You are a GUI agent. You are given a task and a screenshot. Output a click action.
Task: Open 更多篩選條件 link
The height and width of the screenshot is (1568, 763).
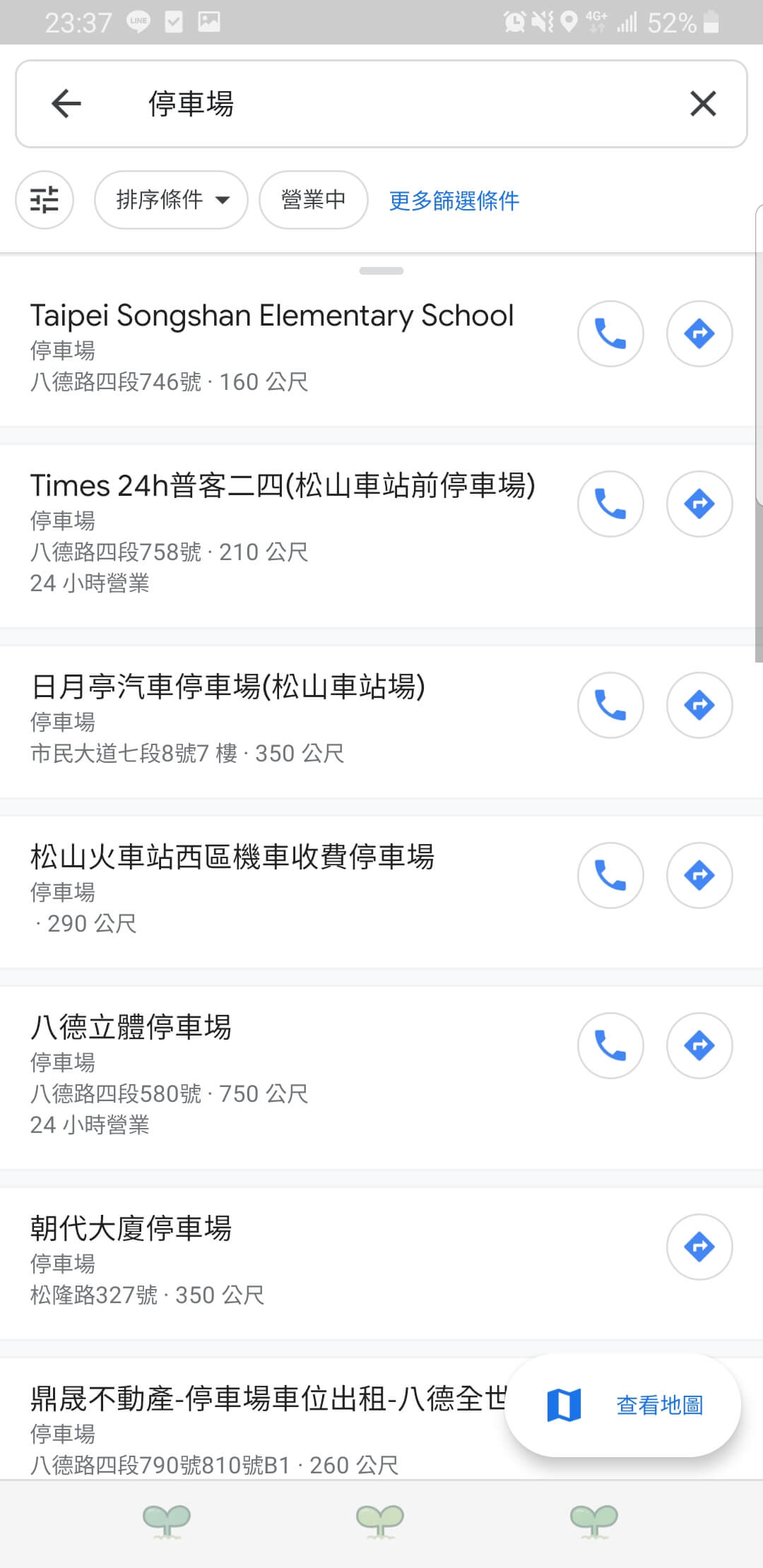454,201
